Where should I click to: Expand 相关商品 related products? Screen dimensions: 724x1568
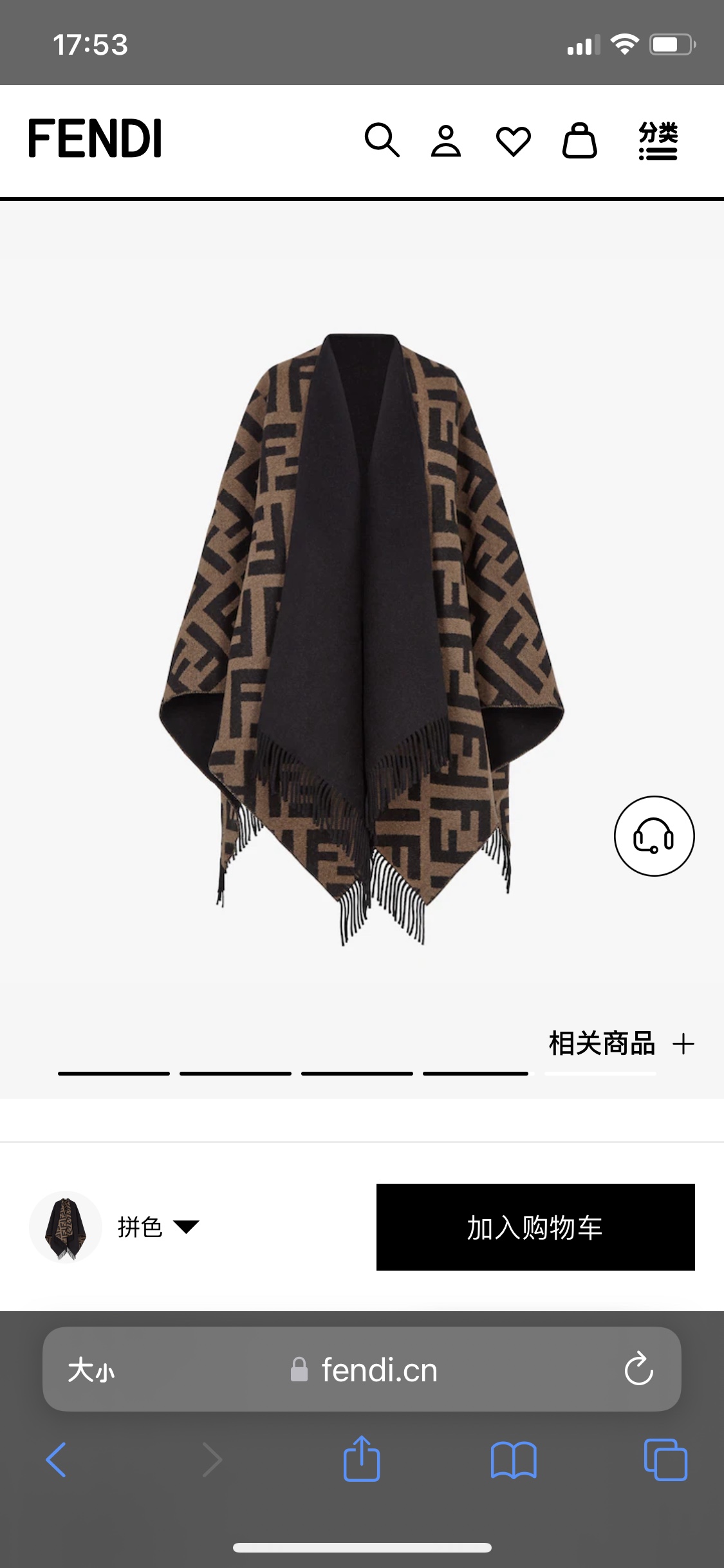(x=620, y=1043)
